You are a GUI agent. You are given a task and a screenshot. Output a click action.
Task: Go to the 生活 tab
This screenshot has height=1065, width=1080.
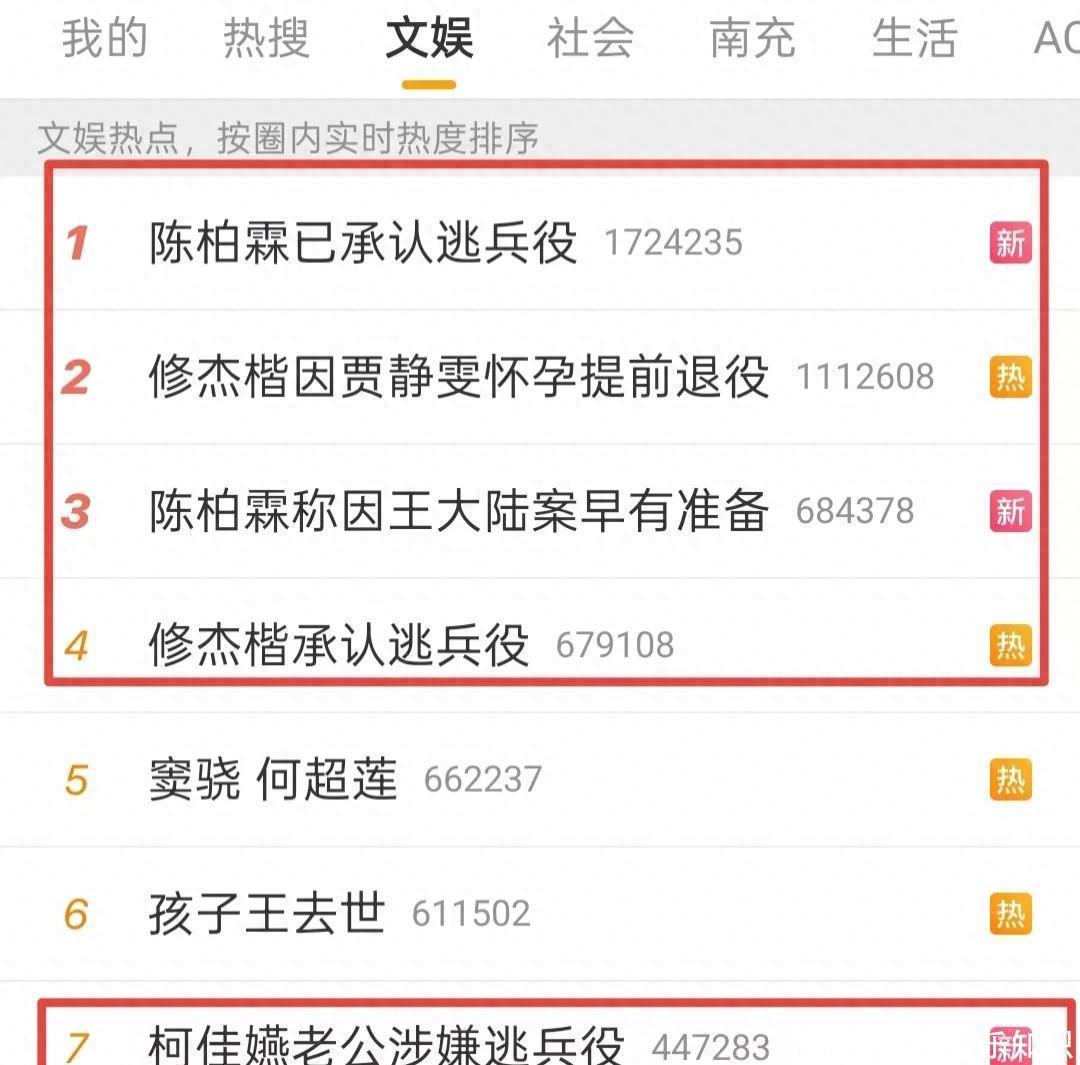tap(914, 39)
